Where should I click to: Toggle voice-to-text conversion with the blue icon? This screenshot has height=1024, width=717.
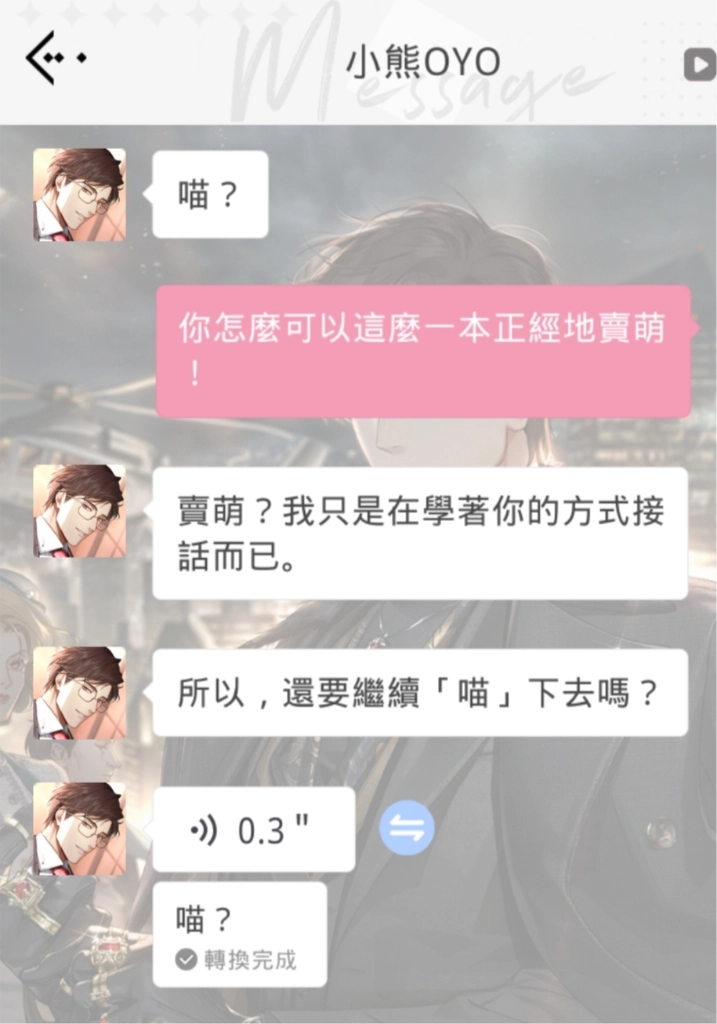click(407, 828)
